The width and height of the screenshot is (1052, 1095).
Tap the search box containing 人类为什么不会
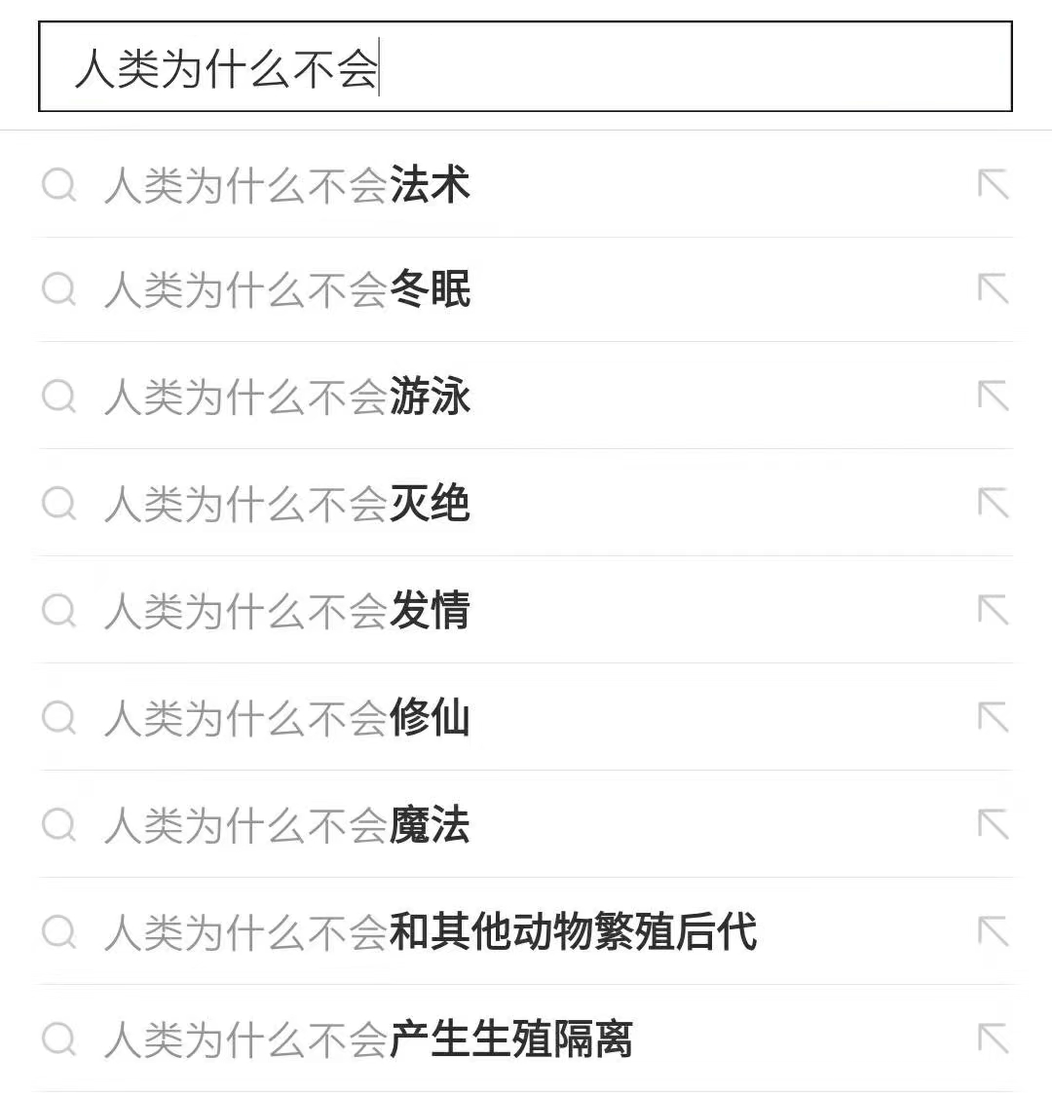pos(525,66)
